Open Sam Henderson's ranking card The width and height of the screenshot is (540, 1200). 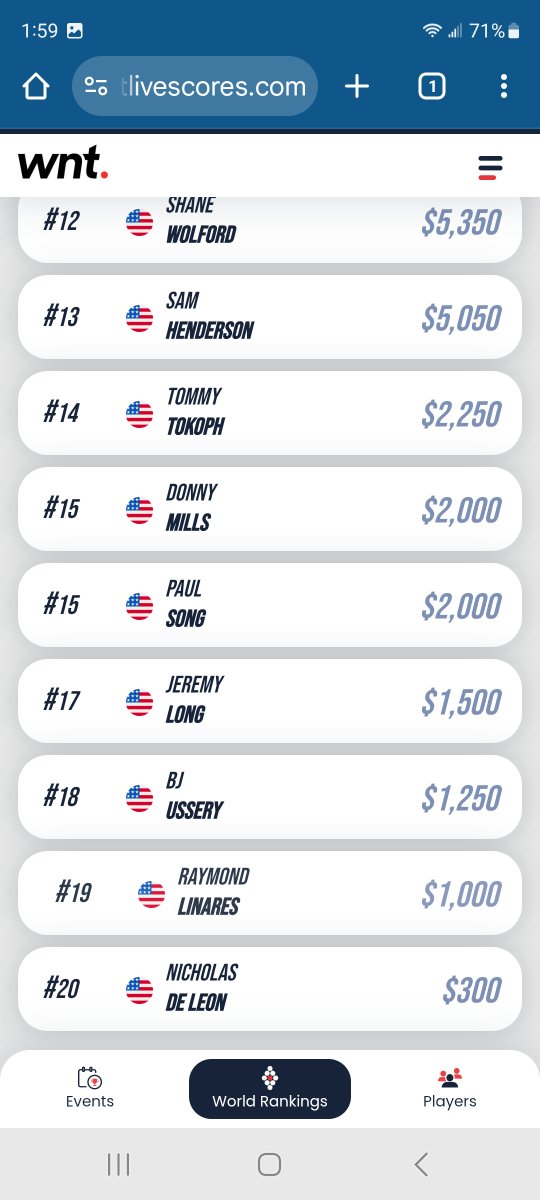270,316
